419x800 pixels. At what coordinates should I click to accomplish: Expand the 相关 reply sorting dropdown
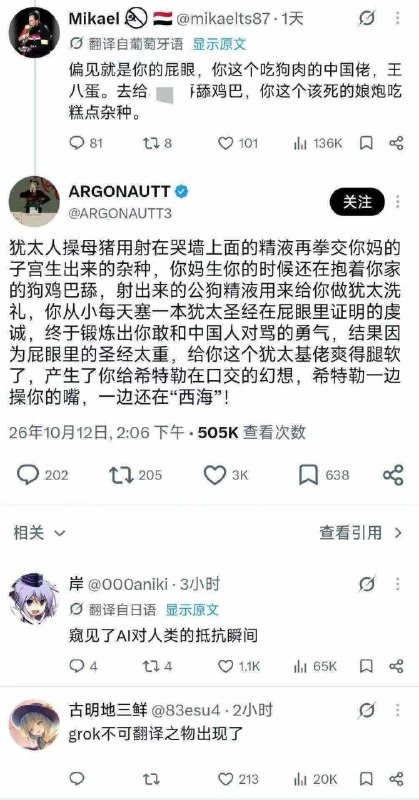(39, 533)
